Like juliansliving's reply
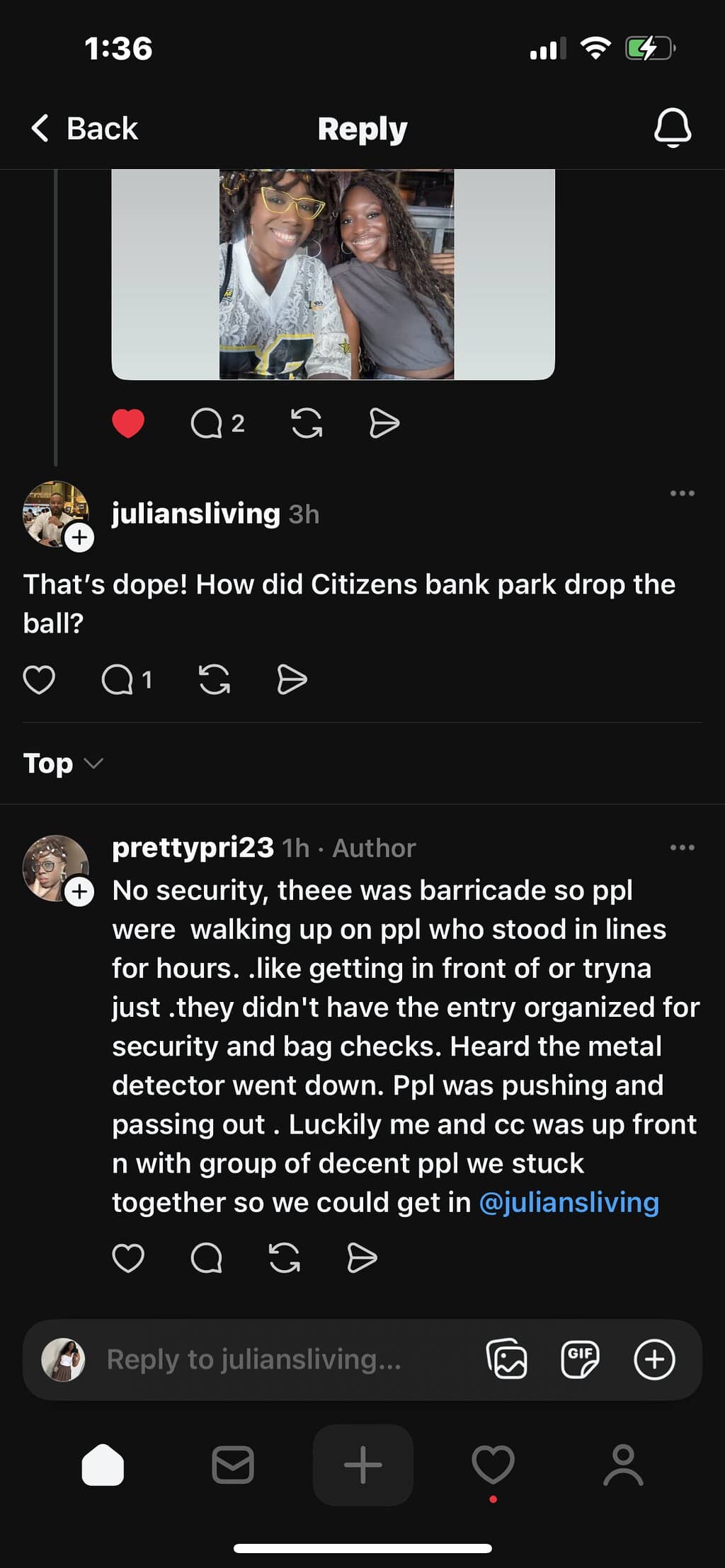 tap(39, 680)
